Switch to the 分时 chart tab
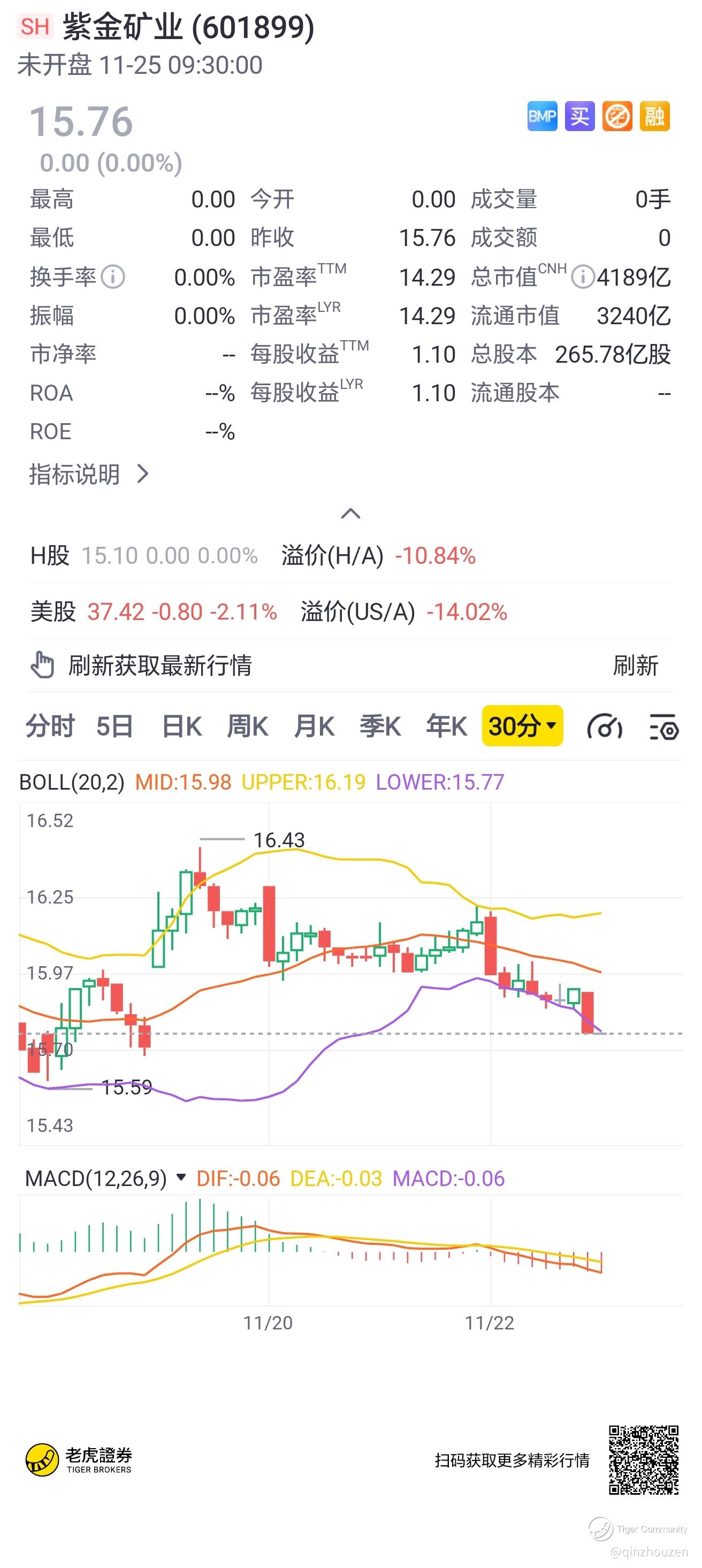The height and width of the screenshot is (1568, 702). click(50, 726)
